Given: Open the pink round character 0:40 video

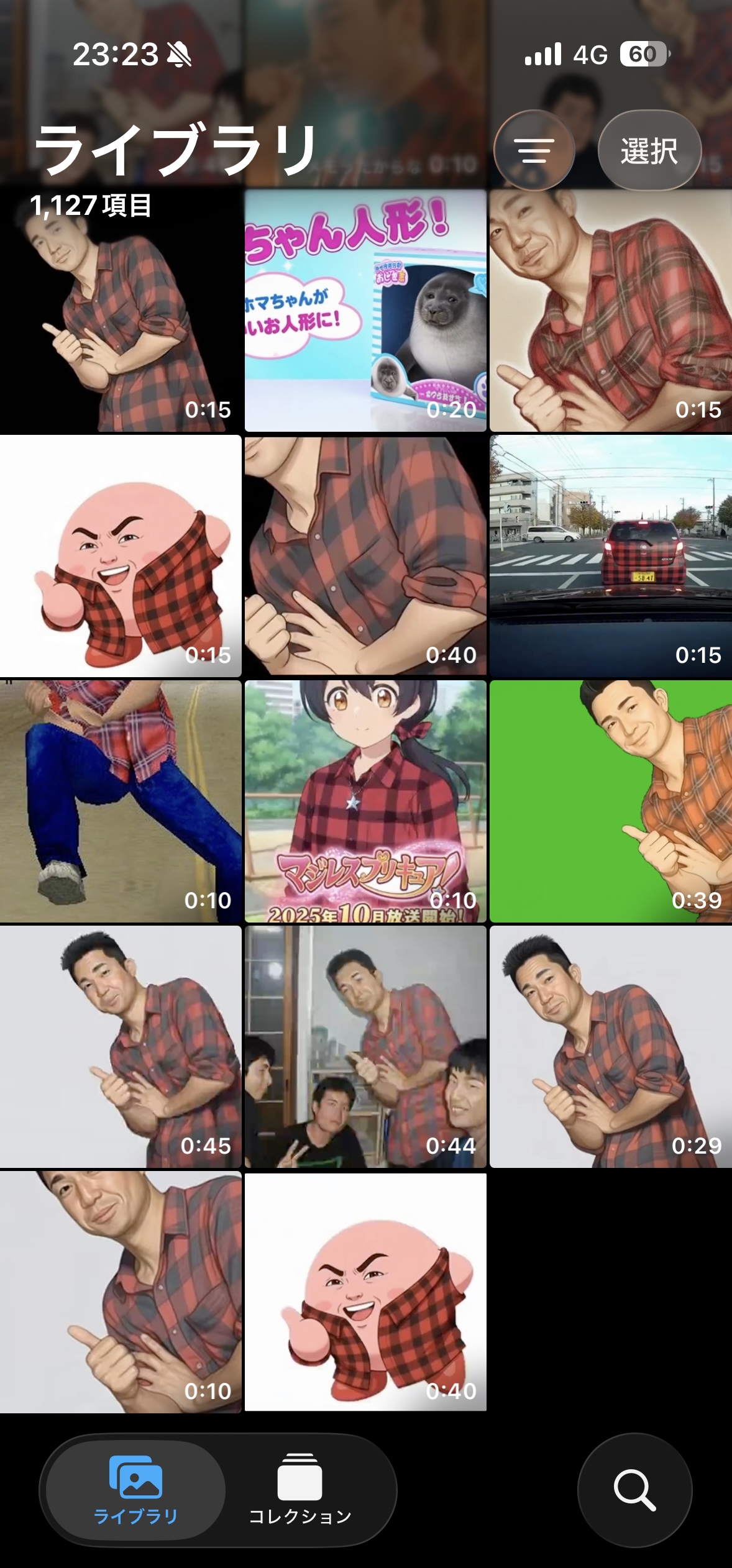Looking at the screenshot, I should [x=365, y=1292].
